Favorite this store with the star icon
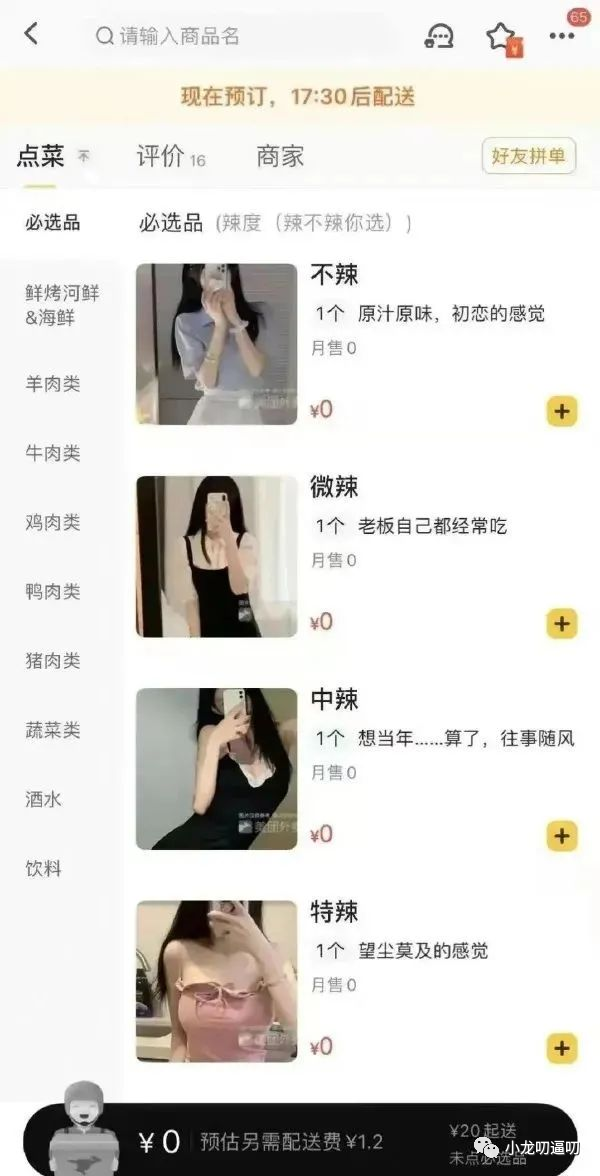 pos(500,35)
